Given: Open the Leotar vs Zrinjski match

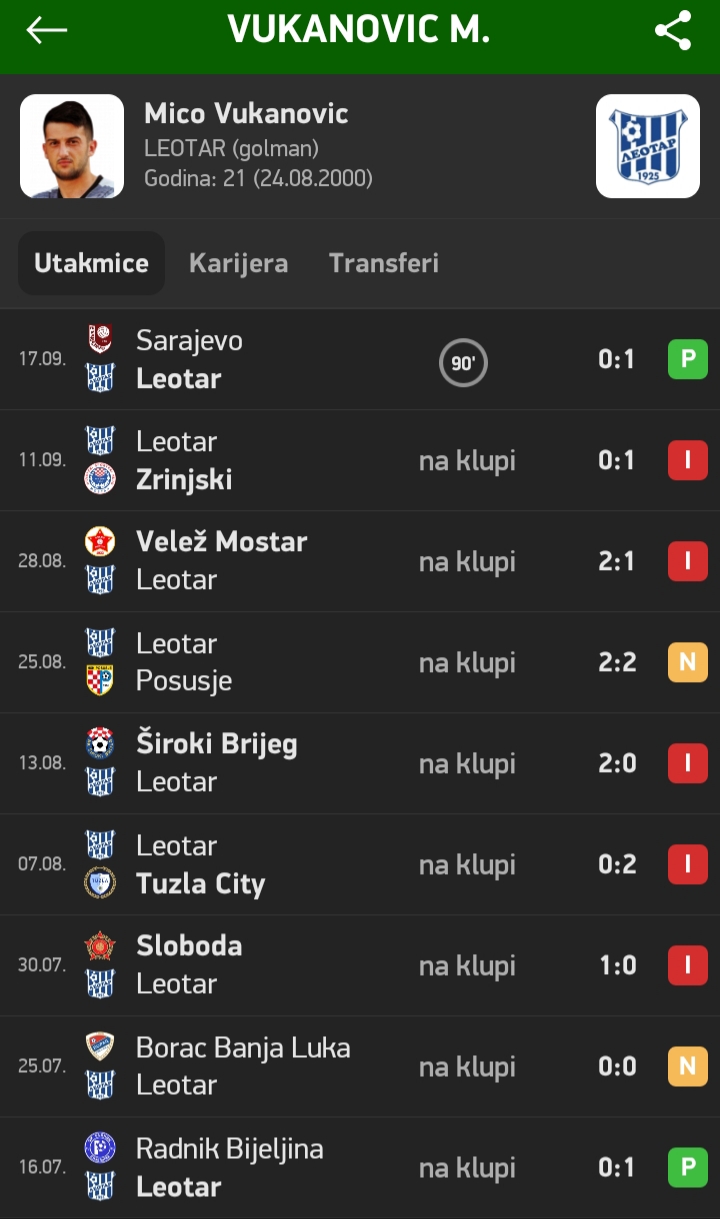Looking at the screenshot, I should (x=360, y=461).
